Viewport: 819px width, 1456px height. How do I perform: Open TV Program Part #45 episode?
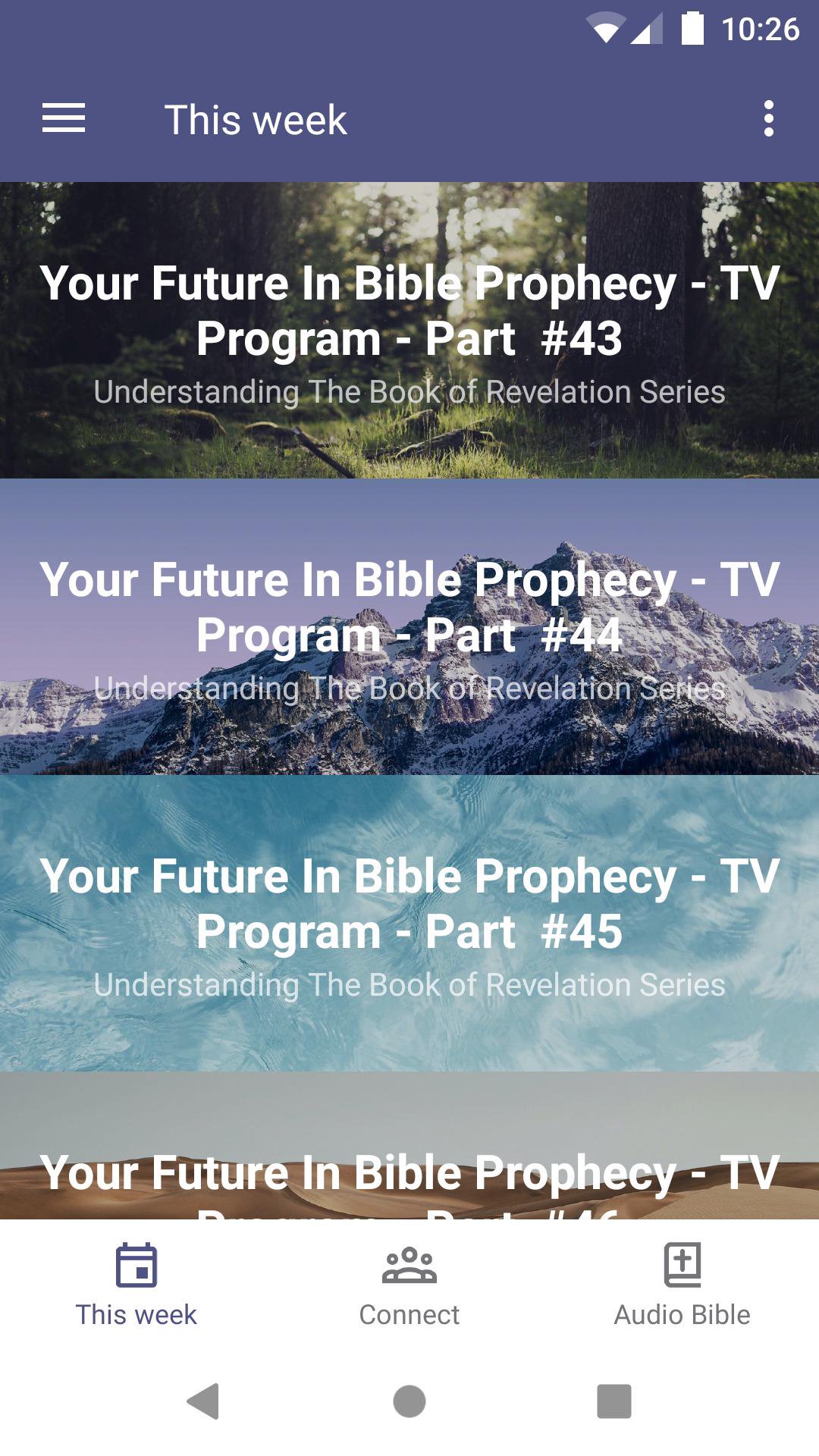pos(409,921)
